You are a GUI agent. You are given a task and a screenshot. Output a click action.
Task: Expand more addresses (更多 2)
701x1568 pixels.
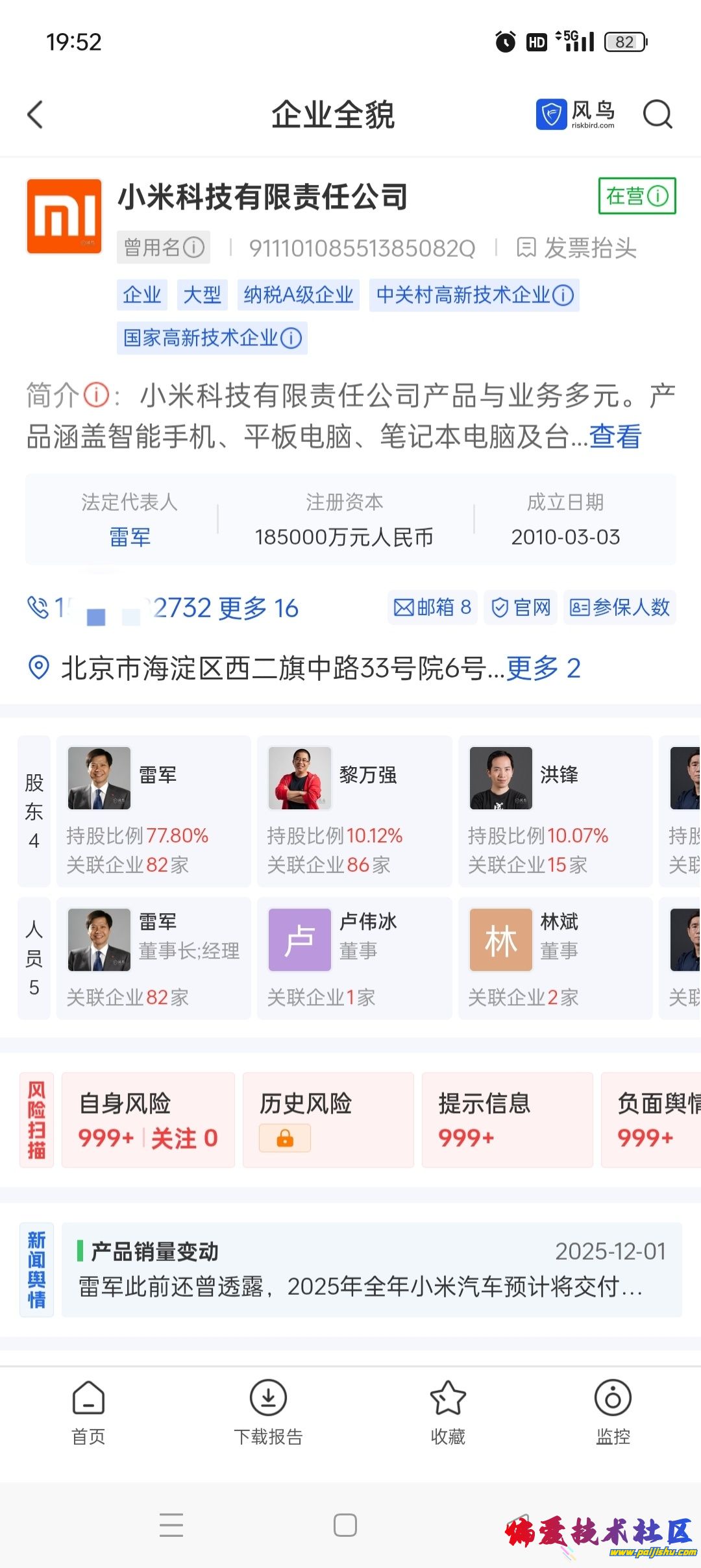click(x=543, y=668)
